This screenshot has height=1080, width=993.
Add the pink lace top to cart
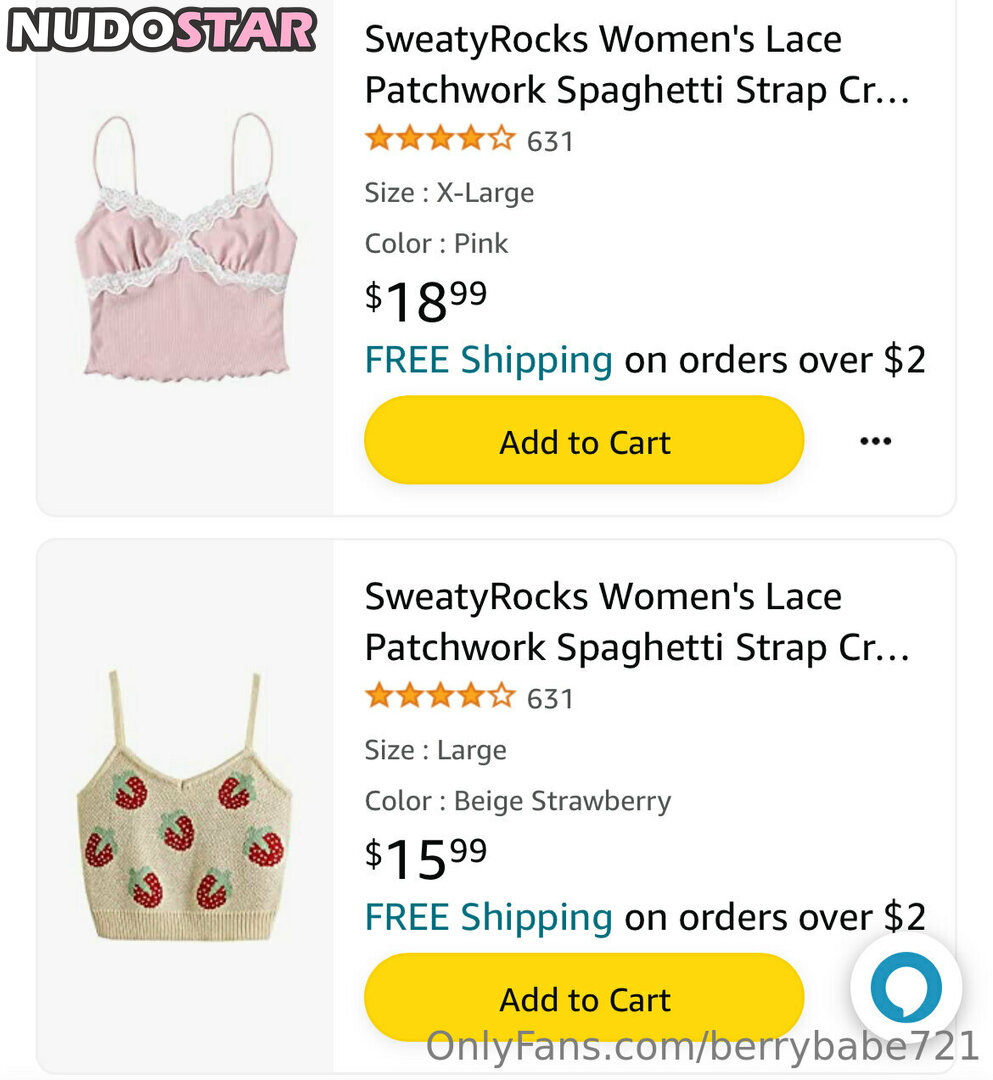[584, 441]
